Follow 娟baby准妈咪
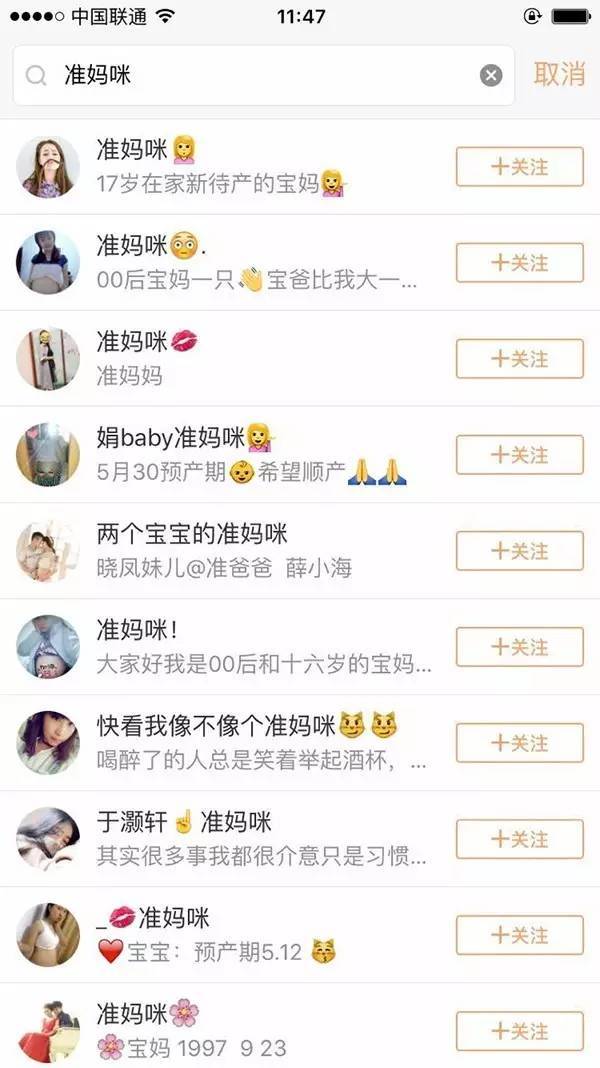The width and height of the screenshot is (600, 1068). pos(519,455)
